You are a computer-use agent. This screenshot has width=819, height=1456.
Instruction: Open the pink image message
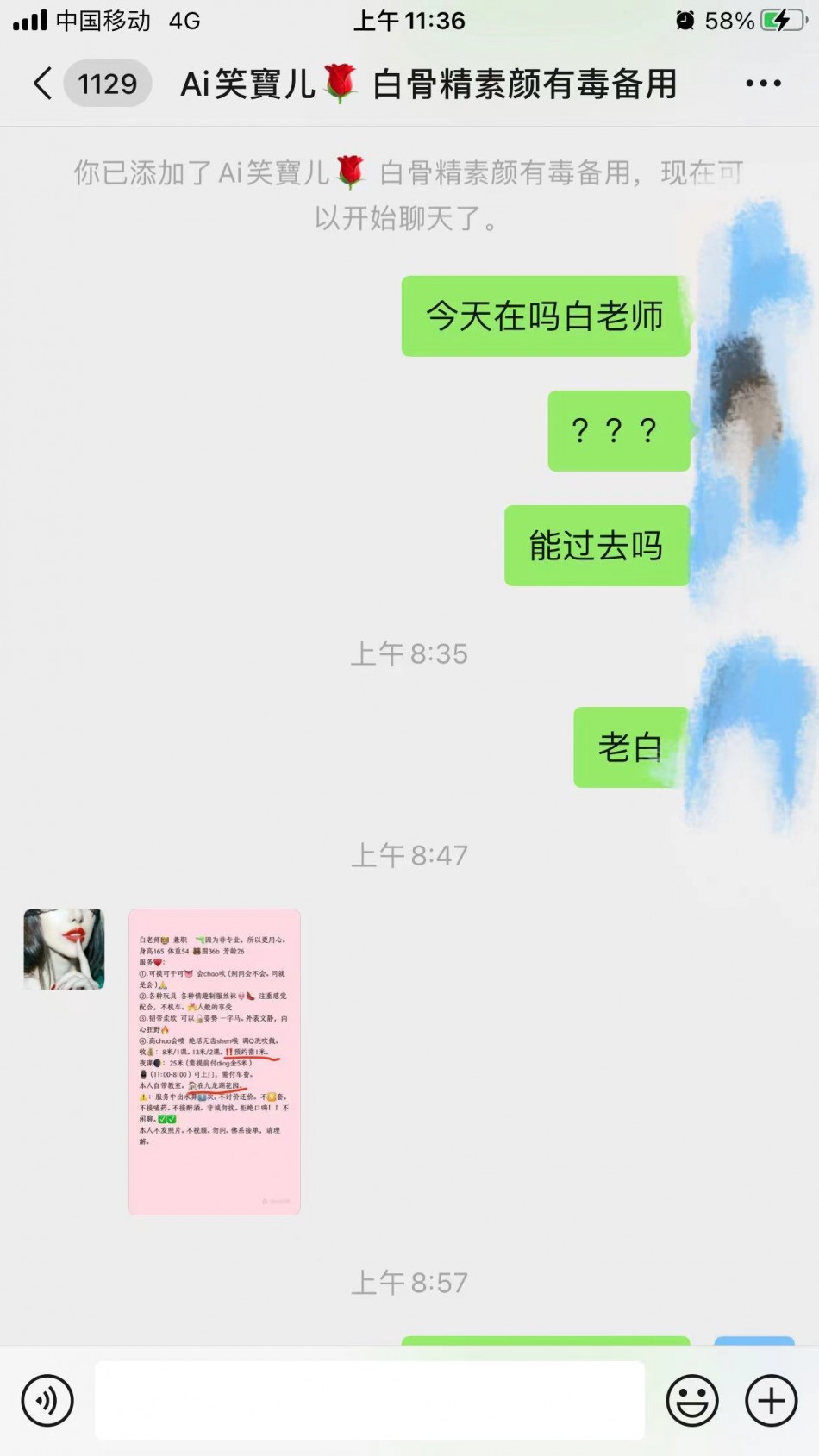[215, 1061]
